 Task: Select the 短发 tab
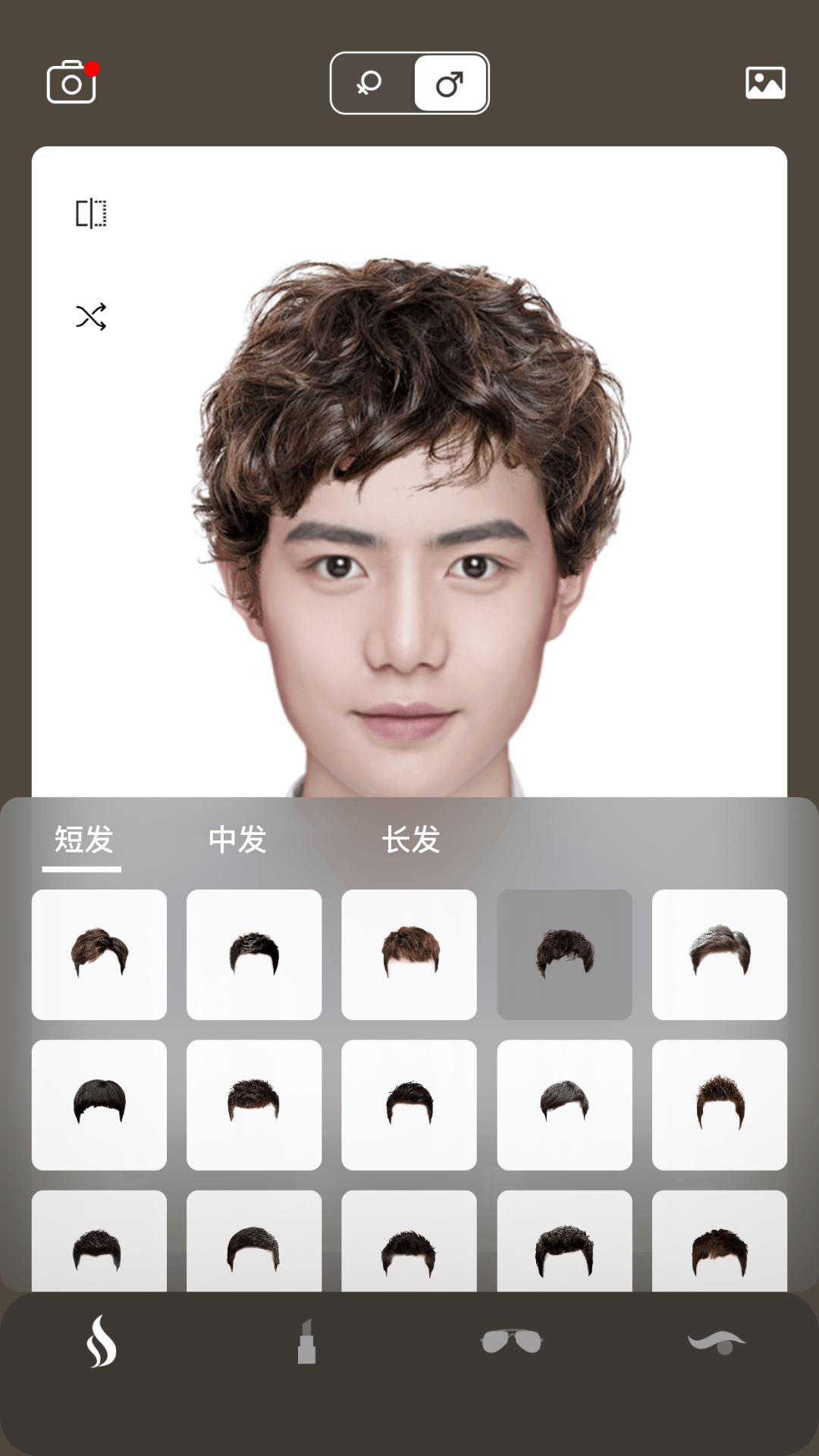tap(83, 839)
